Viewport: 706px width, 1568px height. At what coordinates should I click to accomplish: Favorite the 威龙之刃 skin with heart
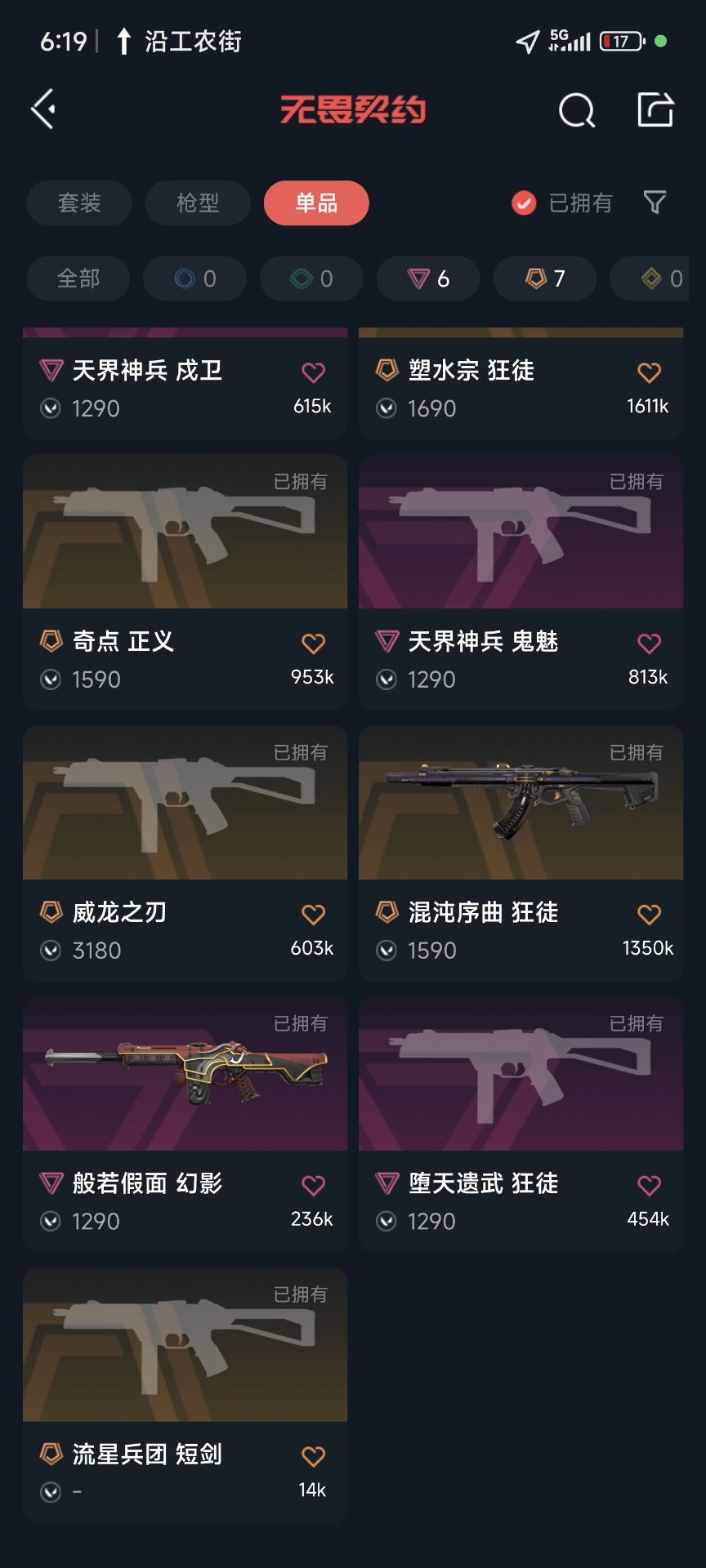click(x=313, y=915)
